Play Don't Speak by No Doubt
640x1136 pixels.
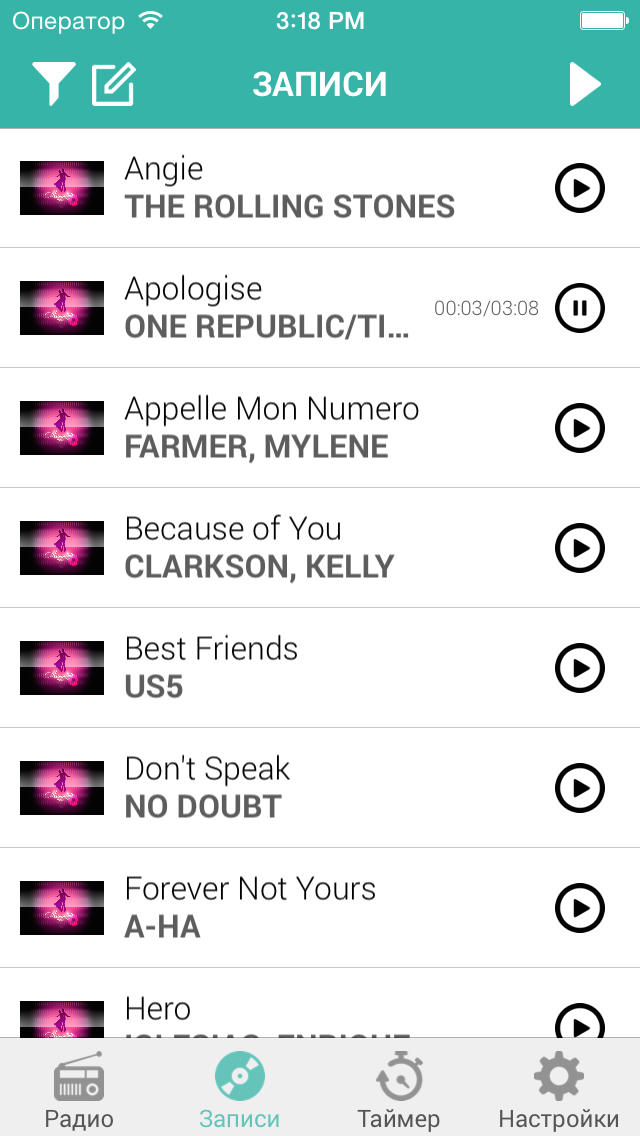[580, 788]
